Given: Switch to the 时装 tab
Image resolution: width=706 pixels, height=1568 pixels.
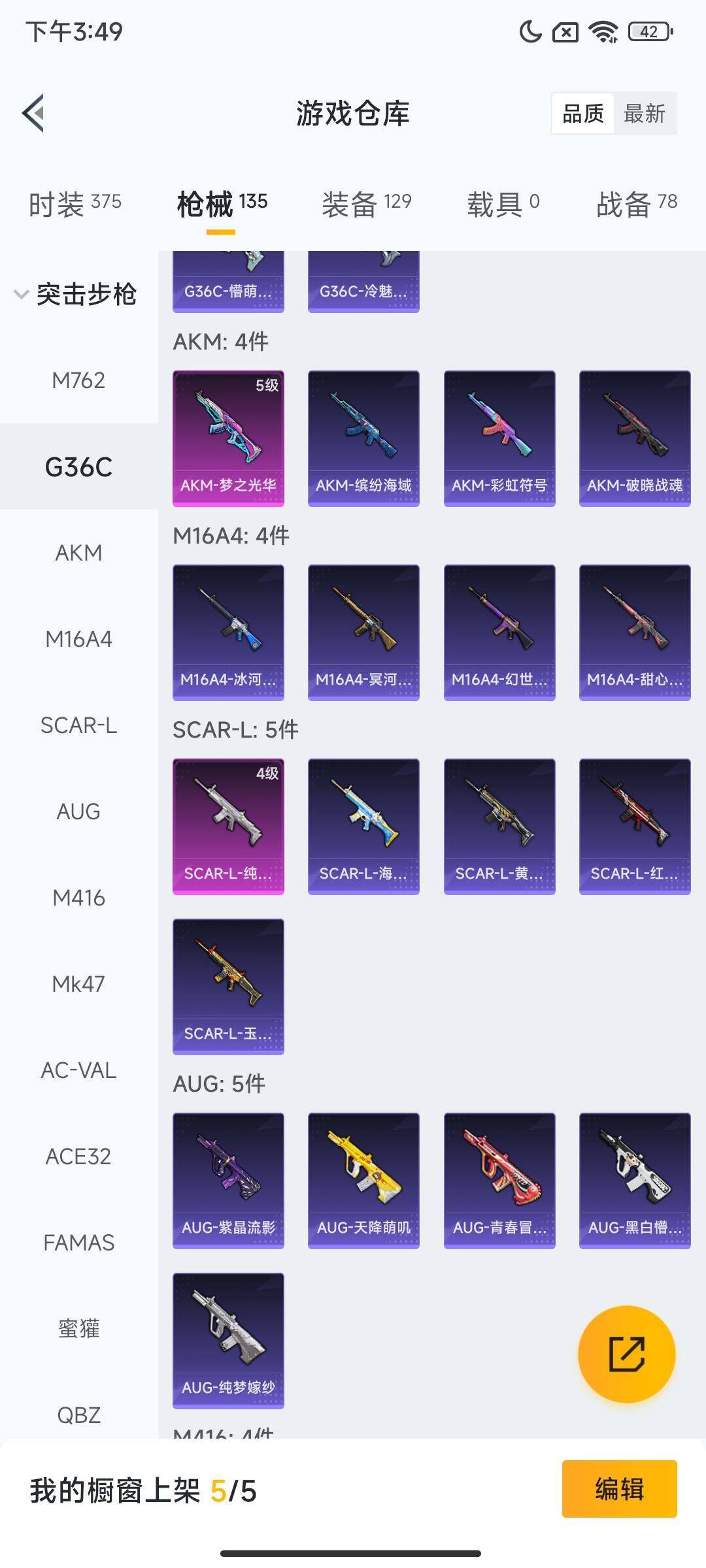Looking at the screenshot, I should pos(75,204).
